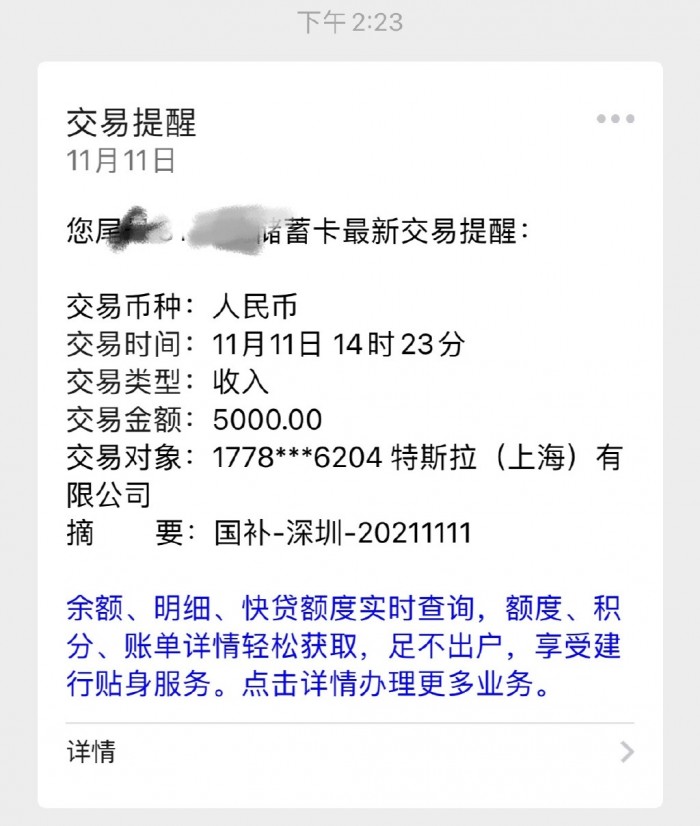Open 详情 to view transaction details

(350, 752)
